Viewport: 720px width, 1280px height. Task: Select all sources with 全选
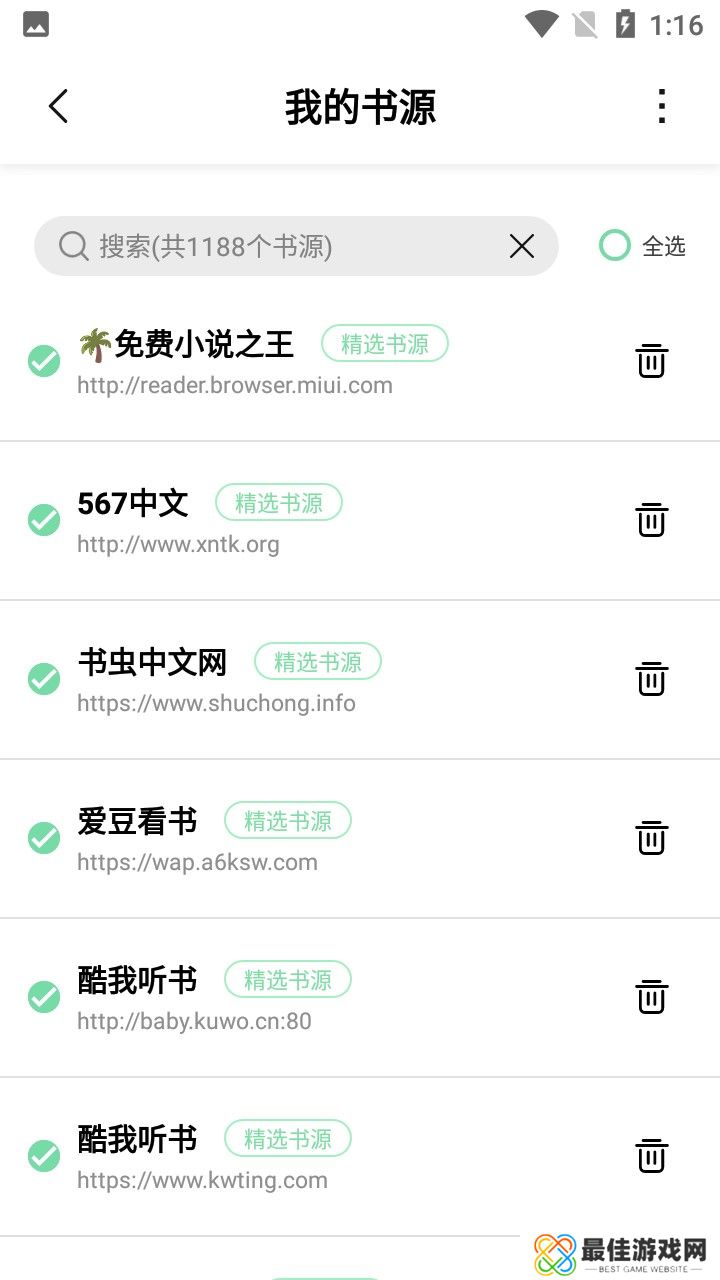coord(642,246)
